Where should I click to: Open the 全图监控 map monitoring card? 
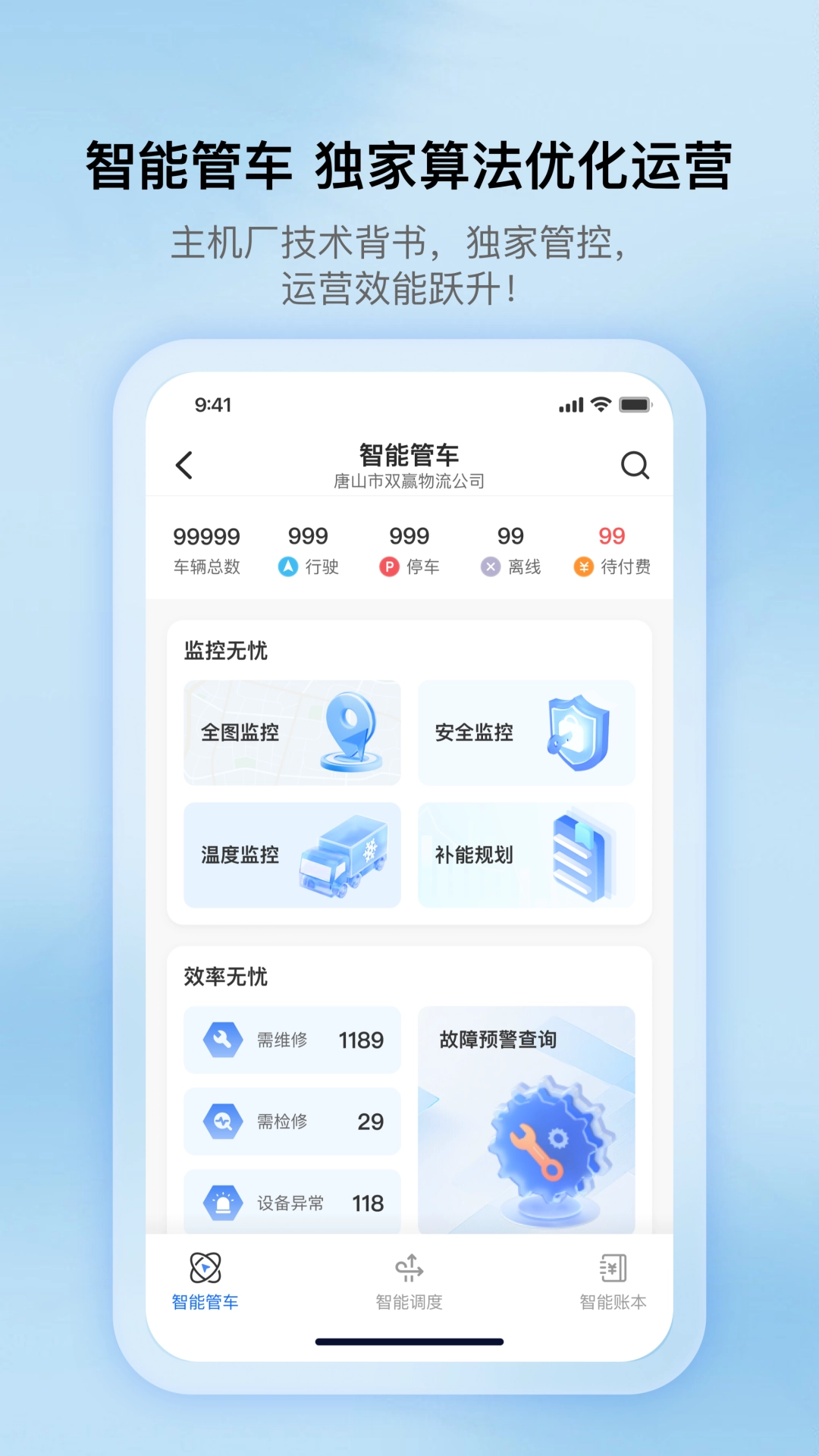[x=291, y=733]
